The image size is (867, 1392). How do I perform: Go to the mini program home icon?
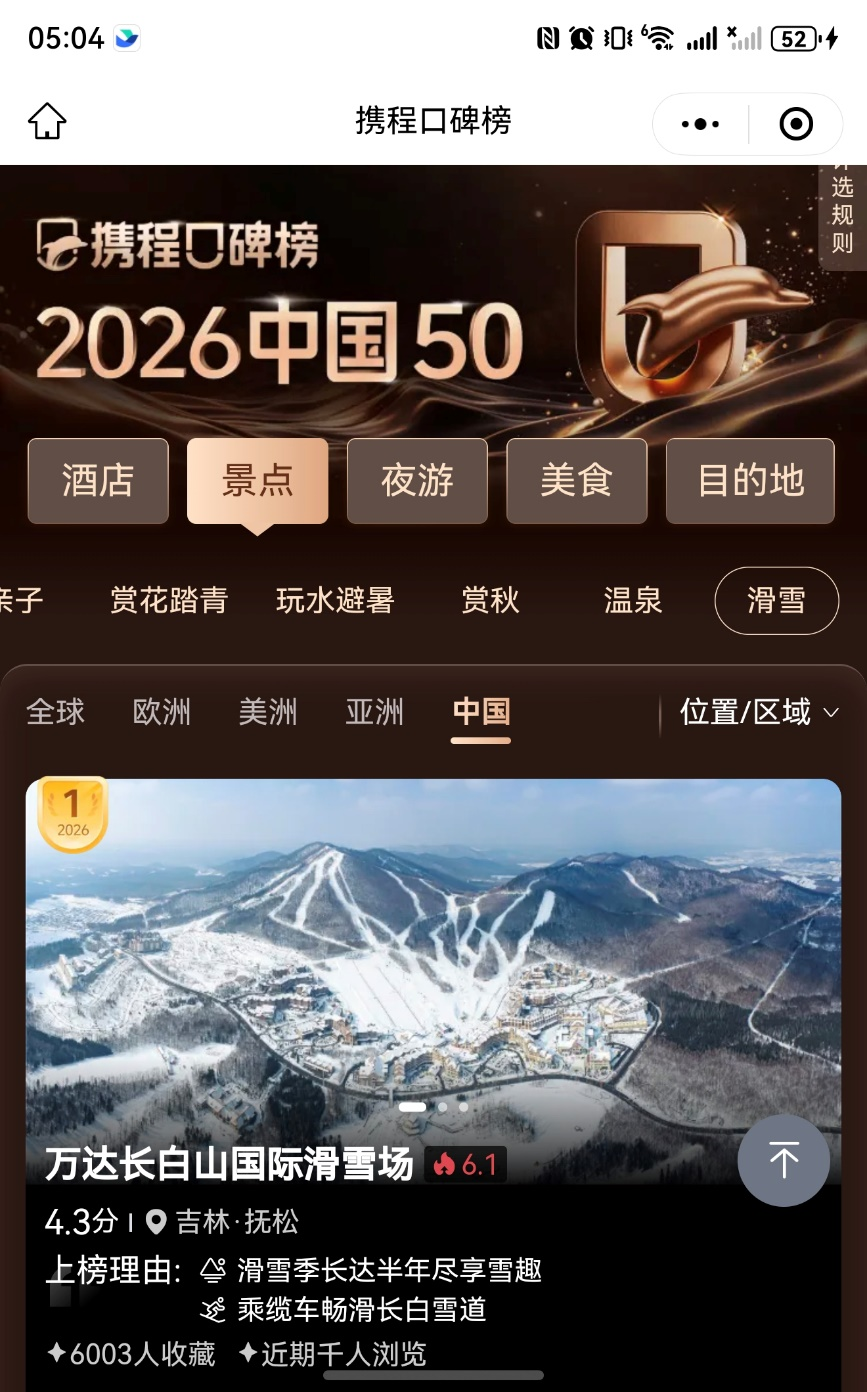[x=47, y=122]
